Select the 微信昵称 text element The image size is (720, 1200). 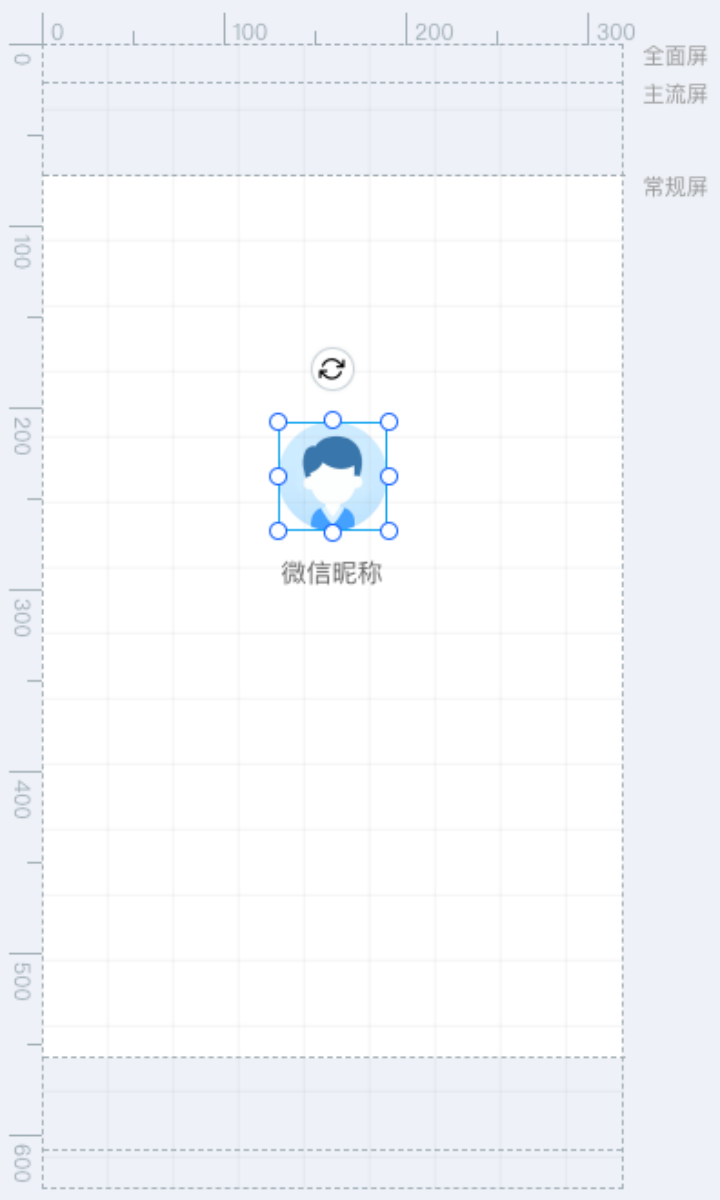(x=332, y=574)
